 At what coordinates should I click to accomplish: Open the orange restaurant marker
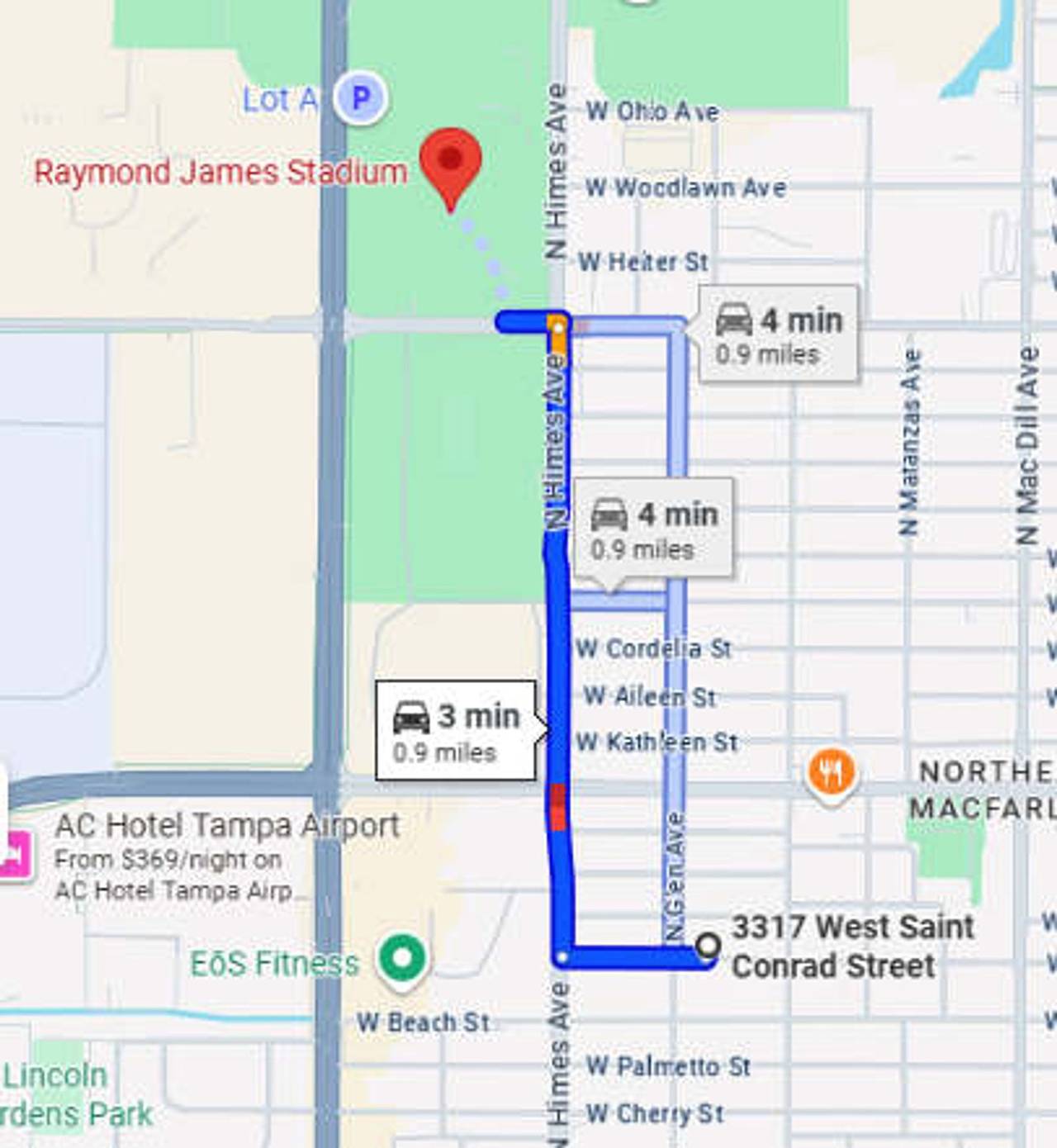point(832,774)
